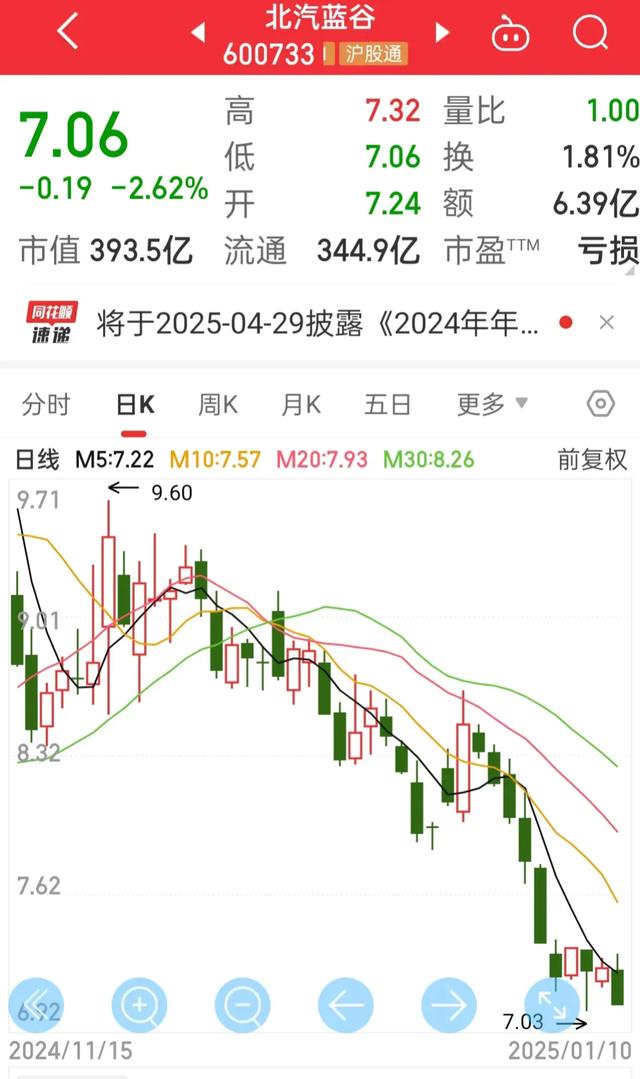Open the robot assistant icon
Image resolution: width=640 pixels, height=1079 pixels.
coord(511,33)
